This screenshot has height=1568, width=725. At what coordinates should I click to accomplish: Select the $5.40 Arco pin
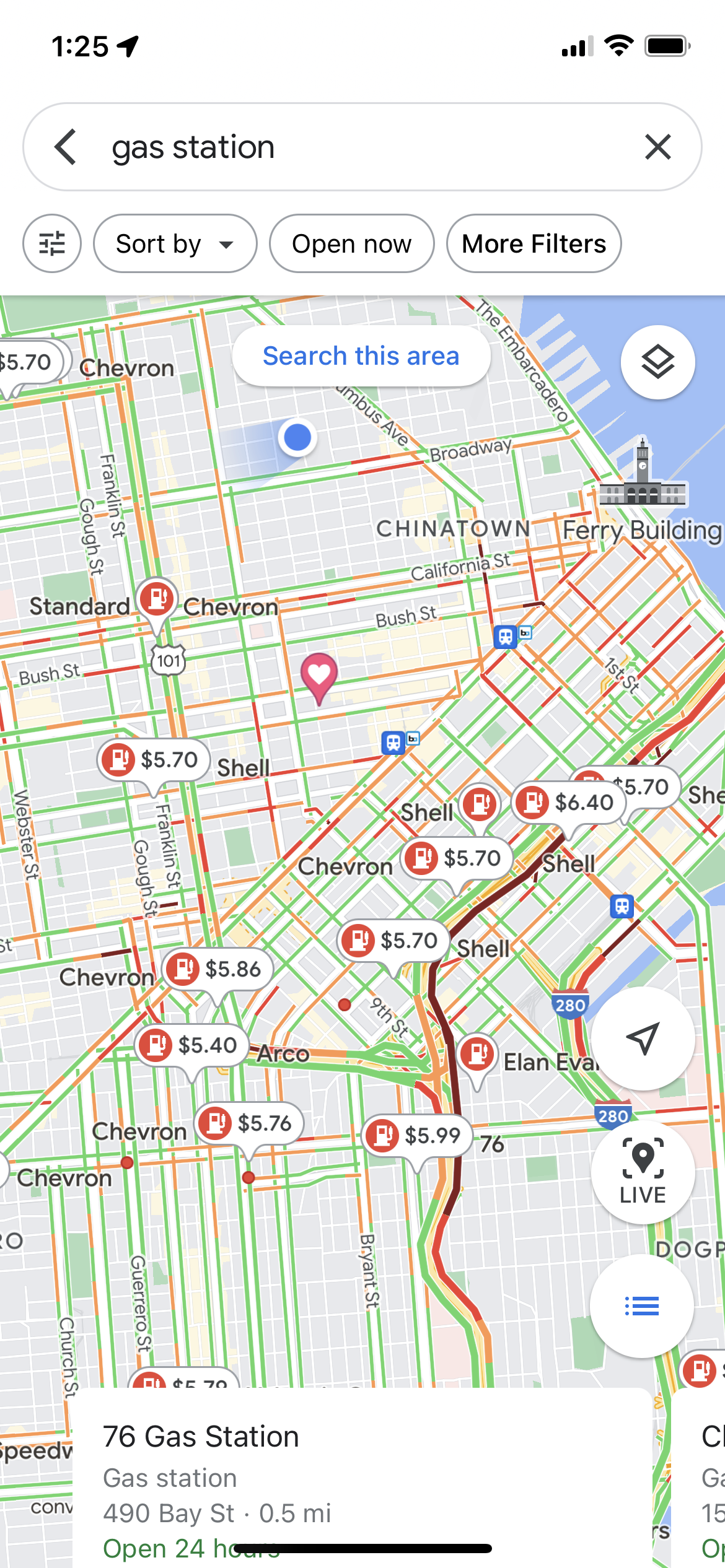click(x=191, y=1045)
